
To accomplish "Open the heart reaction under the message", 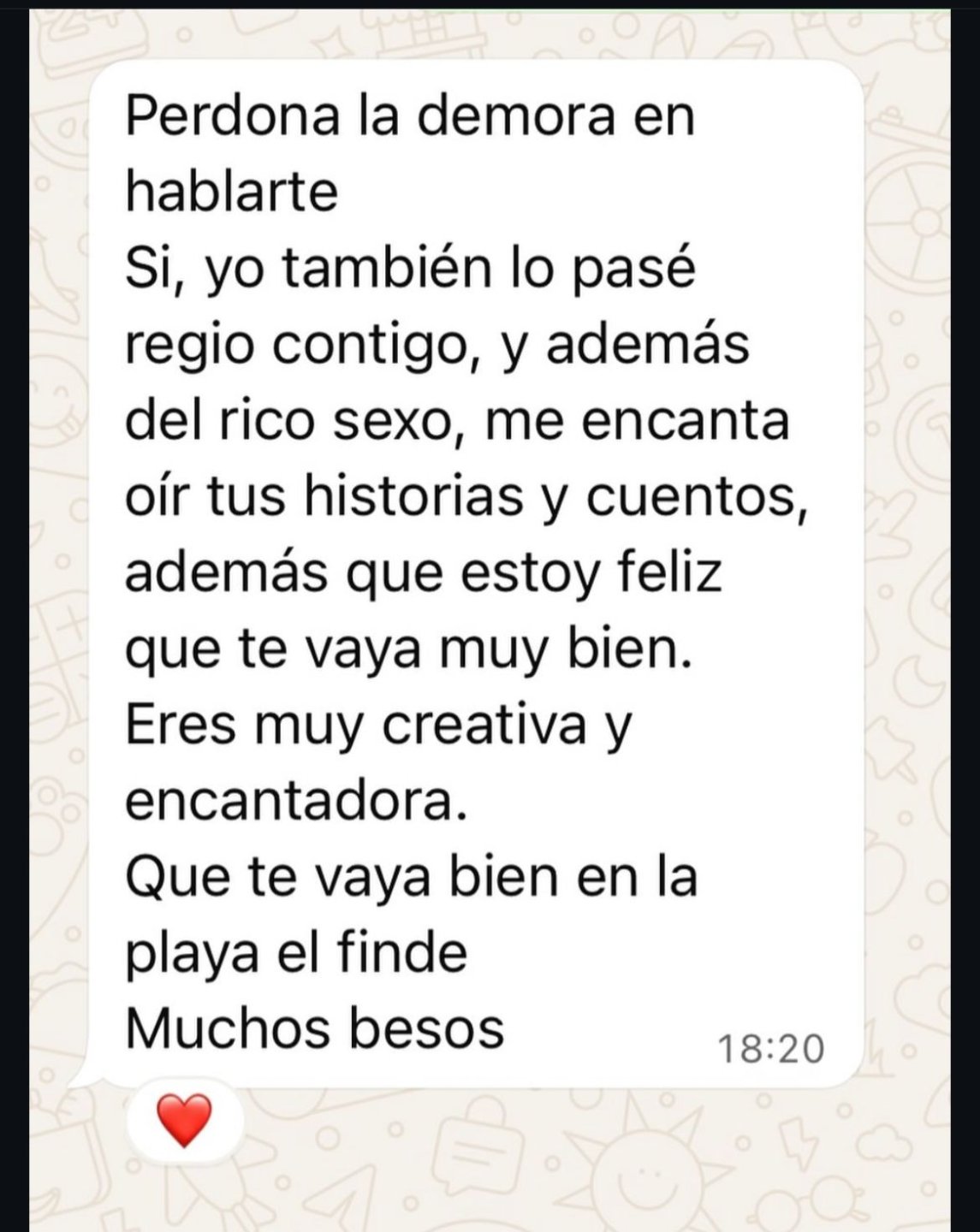I will coord(185,1120).
